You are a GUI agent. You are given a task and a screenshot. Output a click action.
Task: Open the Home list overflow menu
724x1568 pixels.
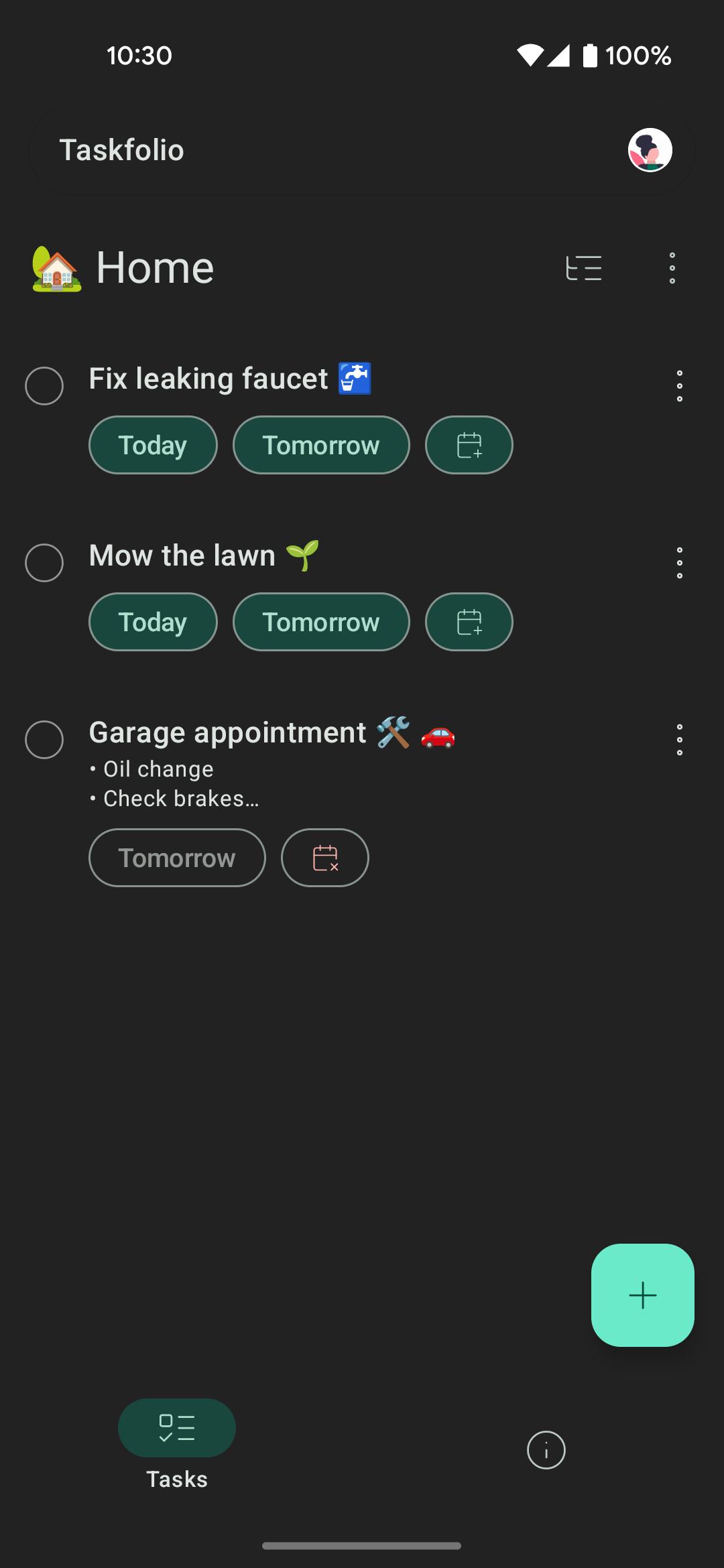[672, 268]
